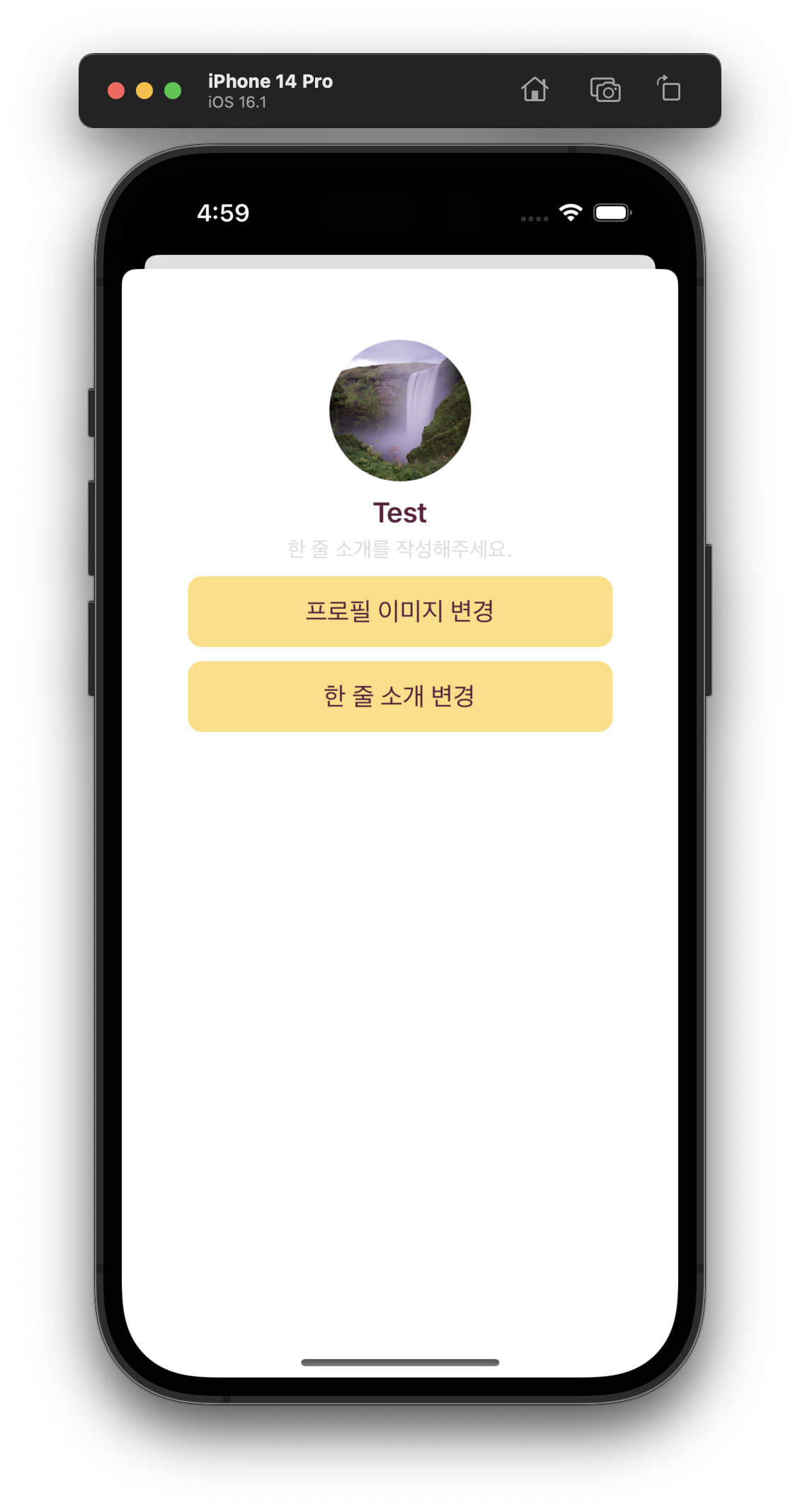Tap the 프로필 이미지 변경 button

tap(399, 611)
